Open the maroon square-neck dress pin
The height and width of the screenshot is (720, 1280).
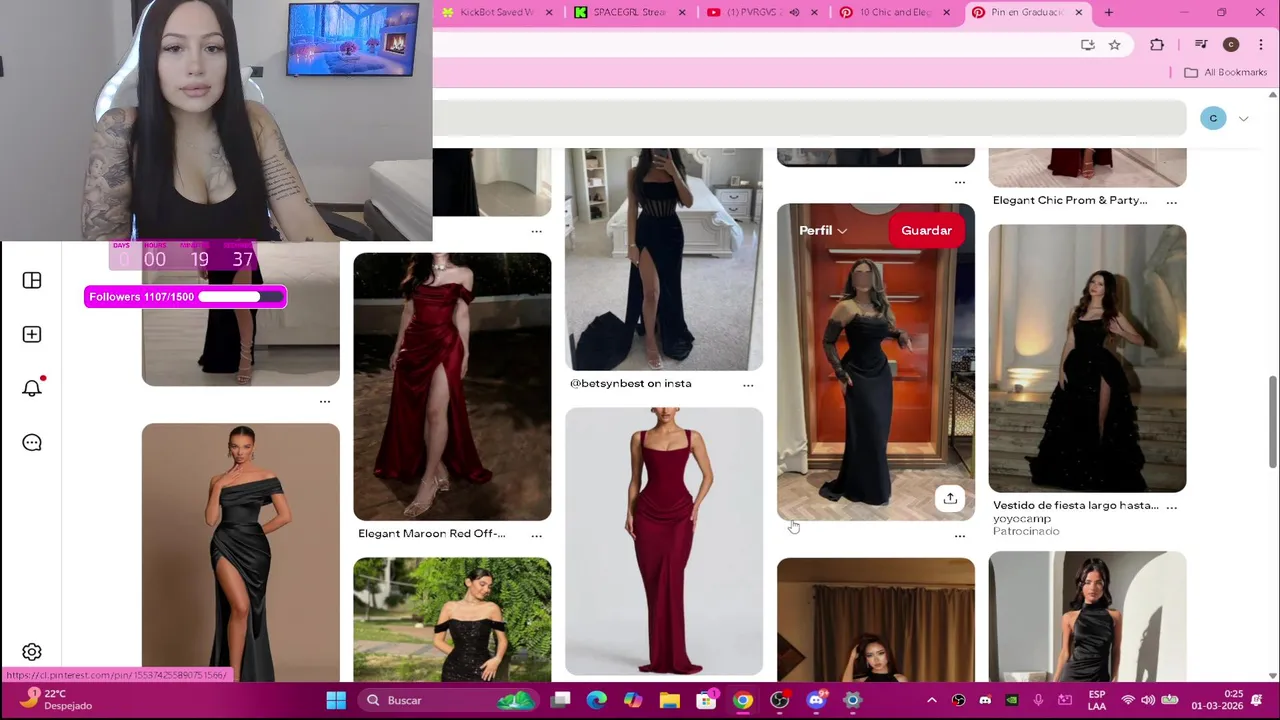click(664, 541)
